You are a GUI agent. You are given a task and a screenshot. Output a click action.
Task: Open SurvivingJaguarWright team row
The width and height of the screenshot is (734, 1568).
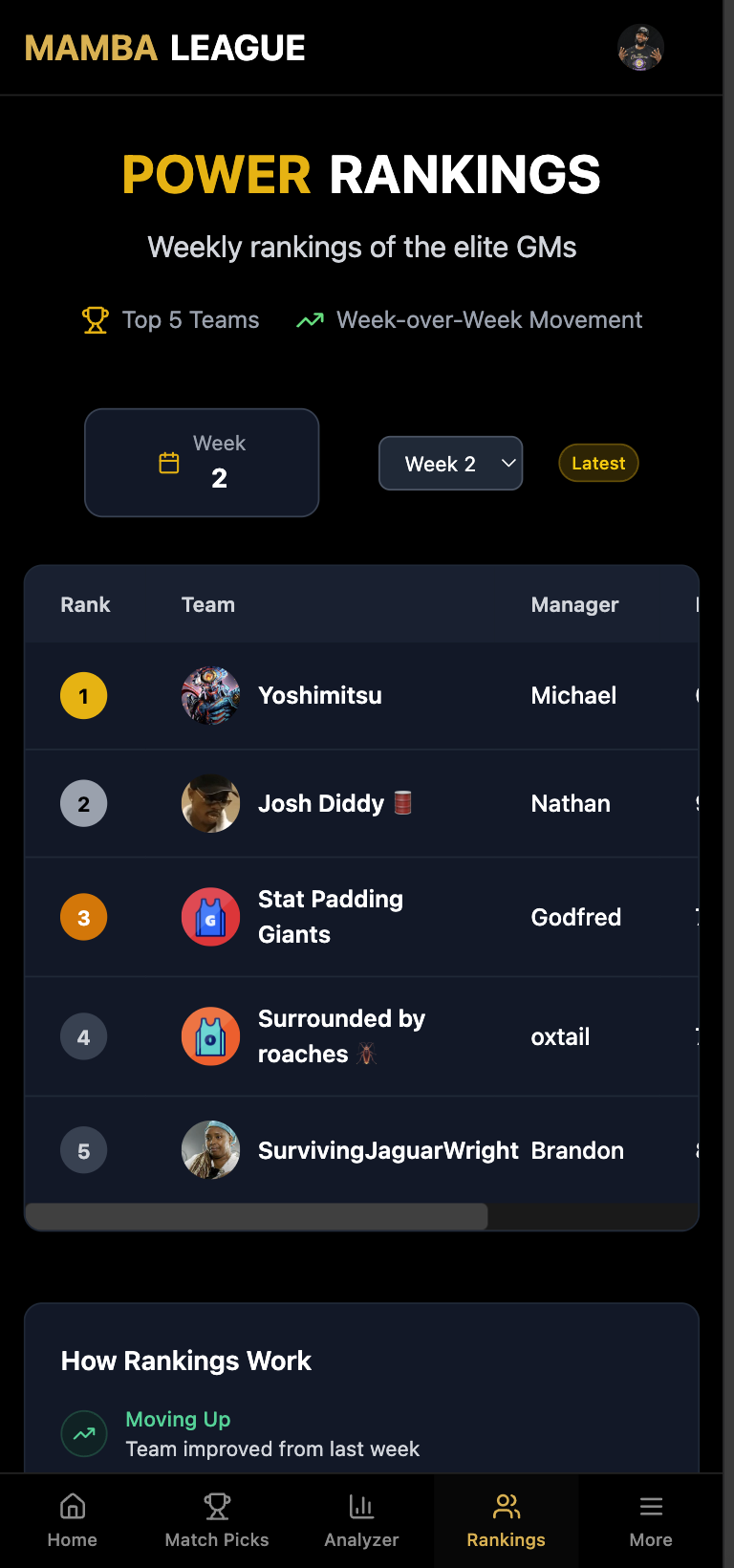(387, 1150)
